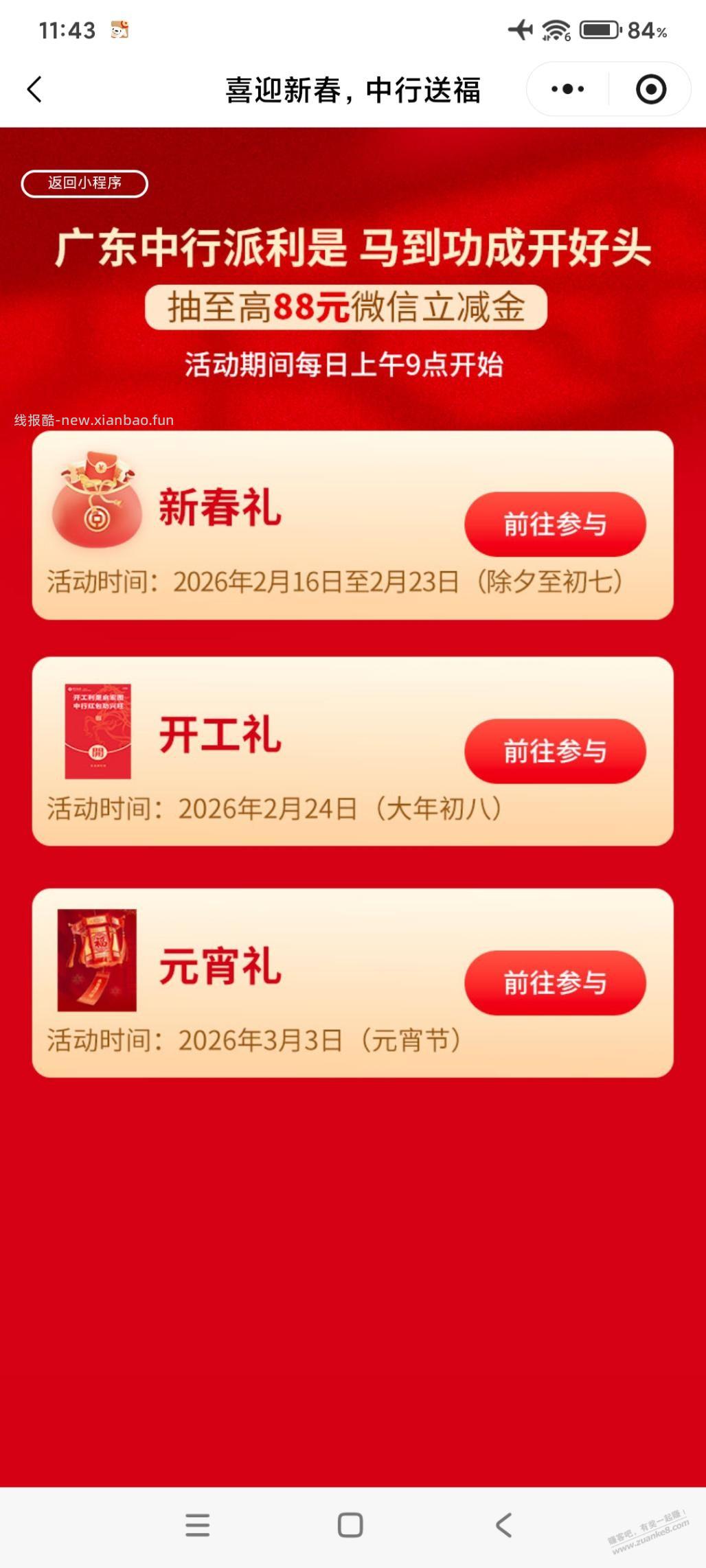
Task: Click 返回小程序 to return to mini-program
Action: tap(84, 184)
